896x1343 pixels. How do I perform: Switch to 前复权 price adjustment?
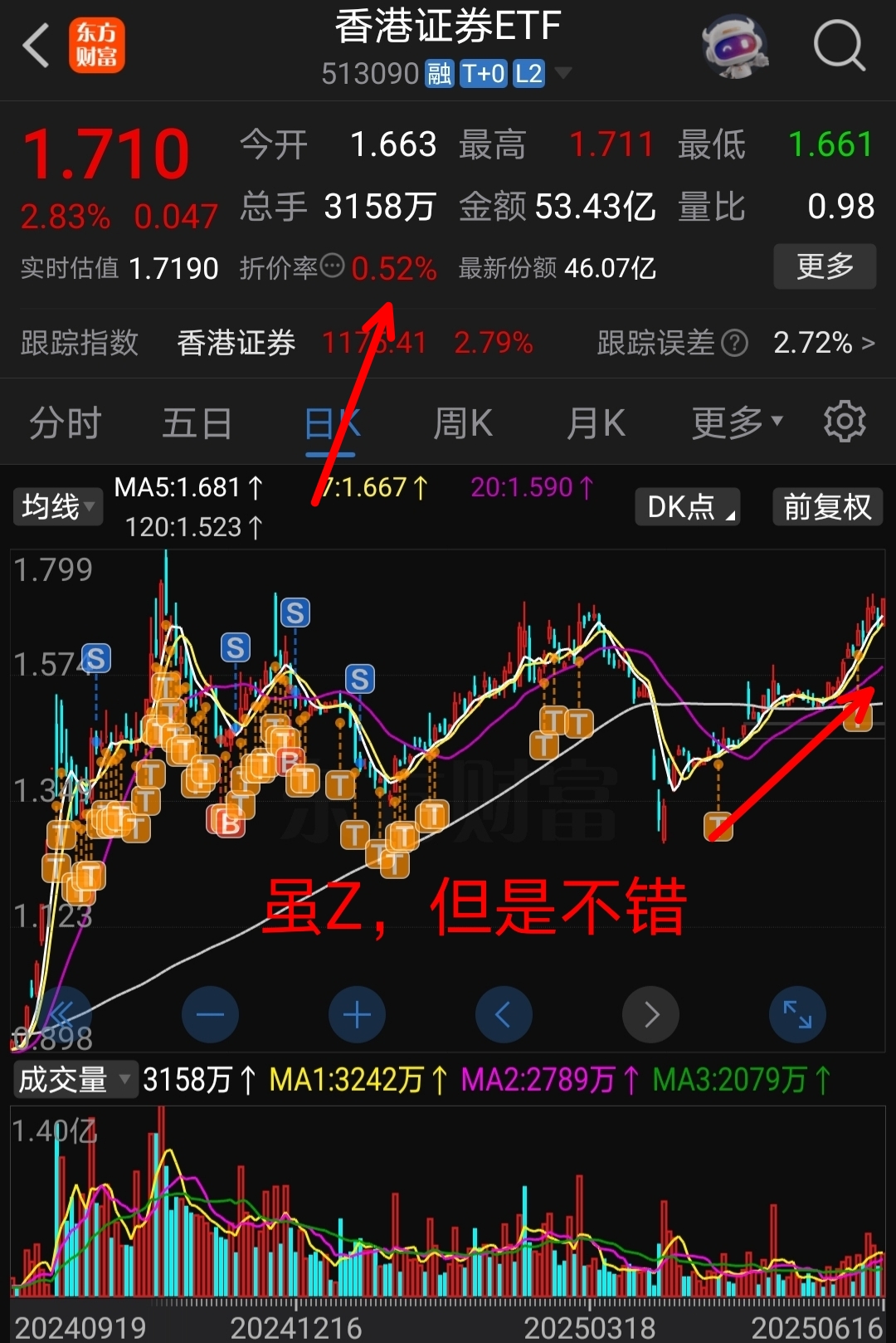826,507
